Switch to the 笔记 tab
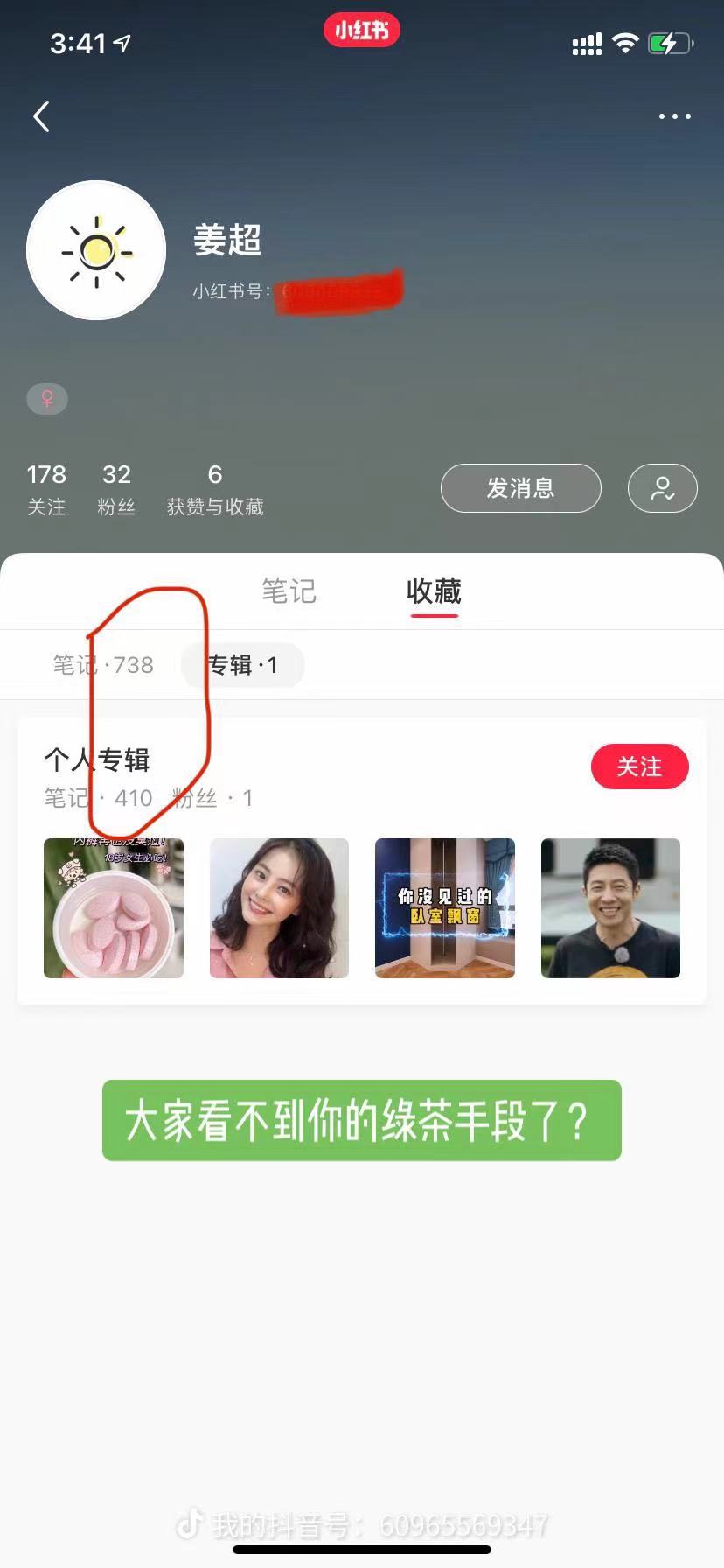This screenshot has height=1568, width=724. pos(289,591)
